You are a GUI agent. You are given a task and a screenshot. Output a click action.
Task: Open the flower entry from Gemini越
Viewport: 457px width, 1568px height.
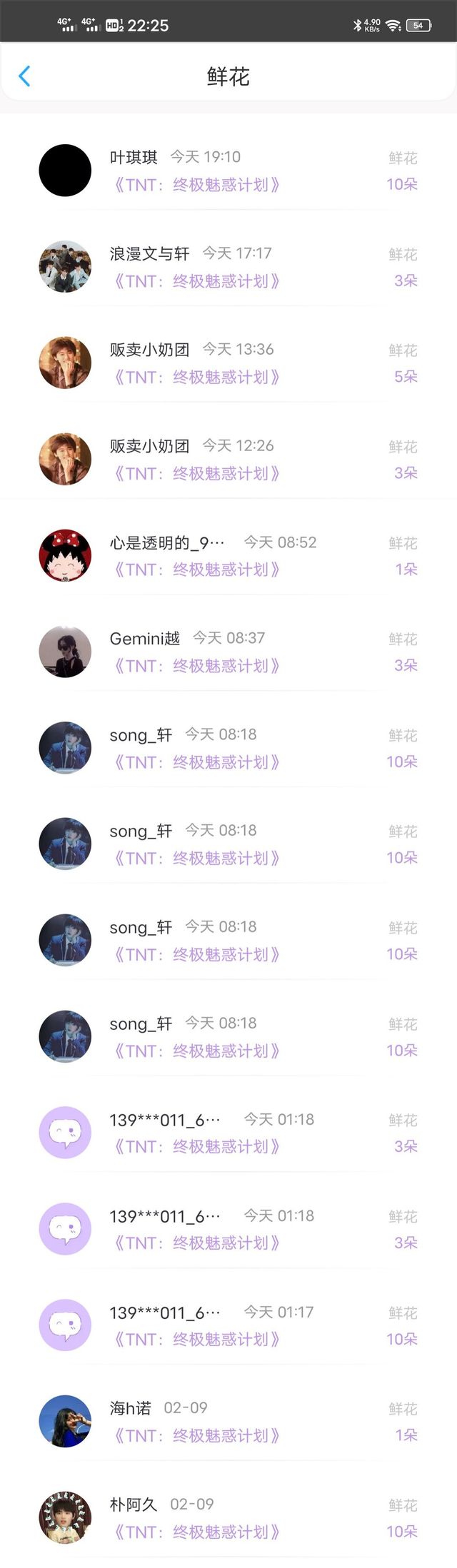228,652
